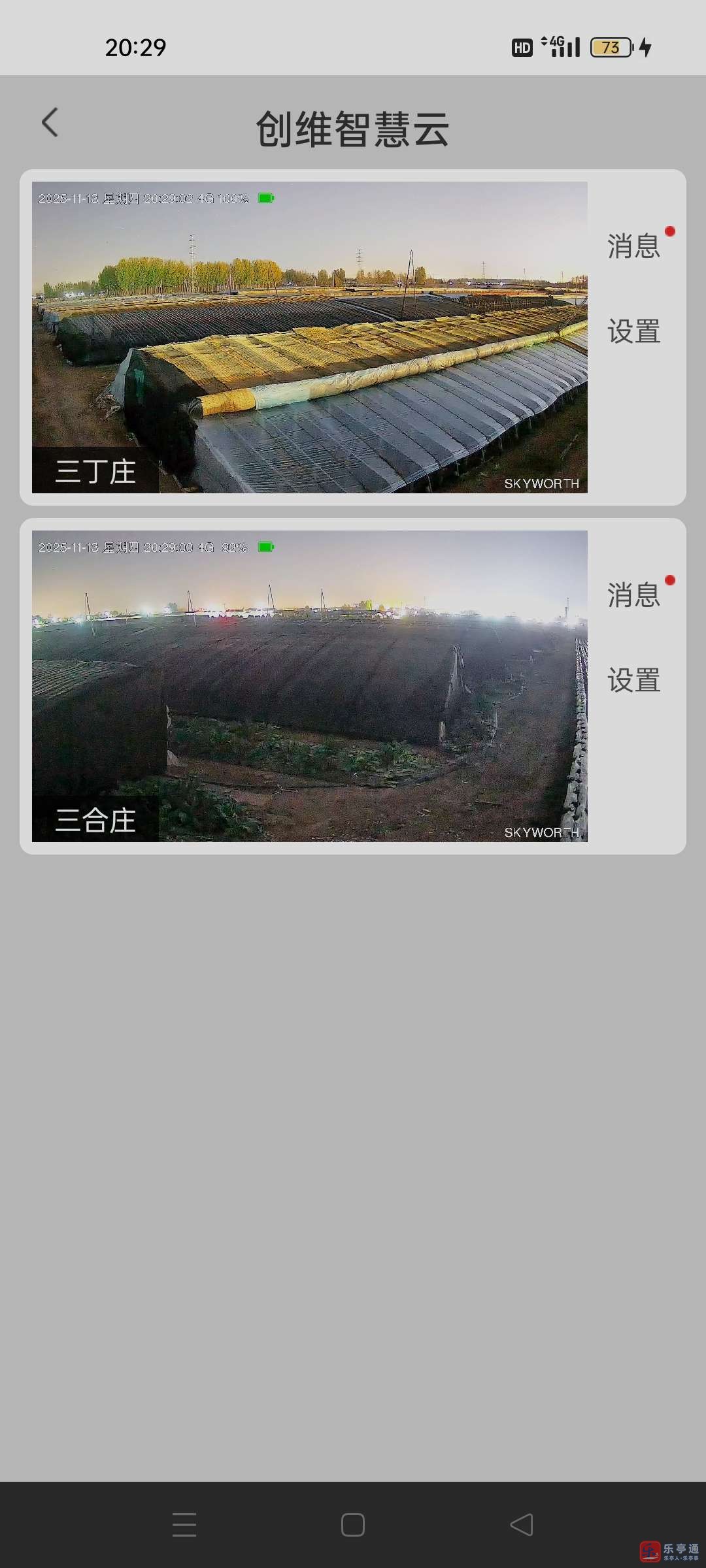Image resolution: width=706 pixels, height=1568 pixels.
Task: View 消息 for the 三合庄 camera
Action: pos(633,595)
